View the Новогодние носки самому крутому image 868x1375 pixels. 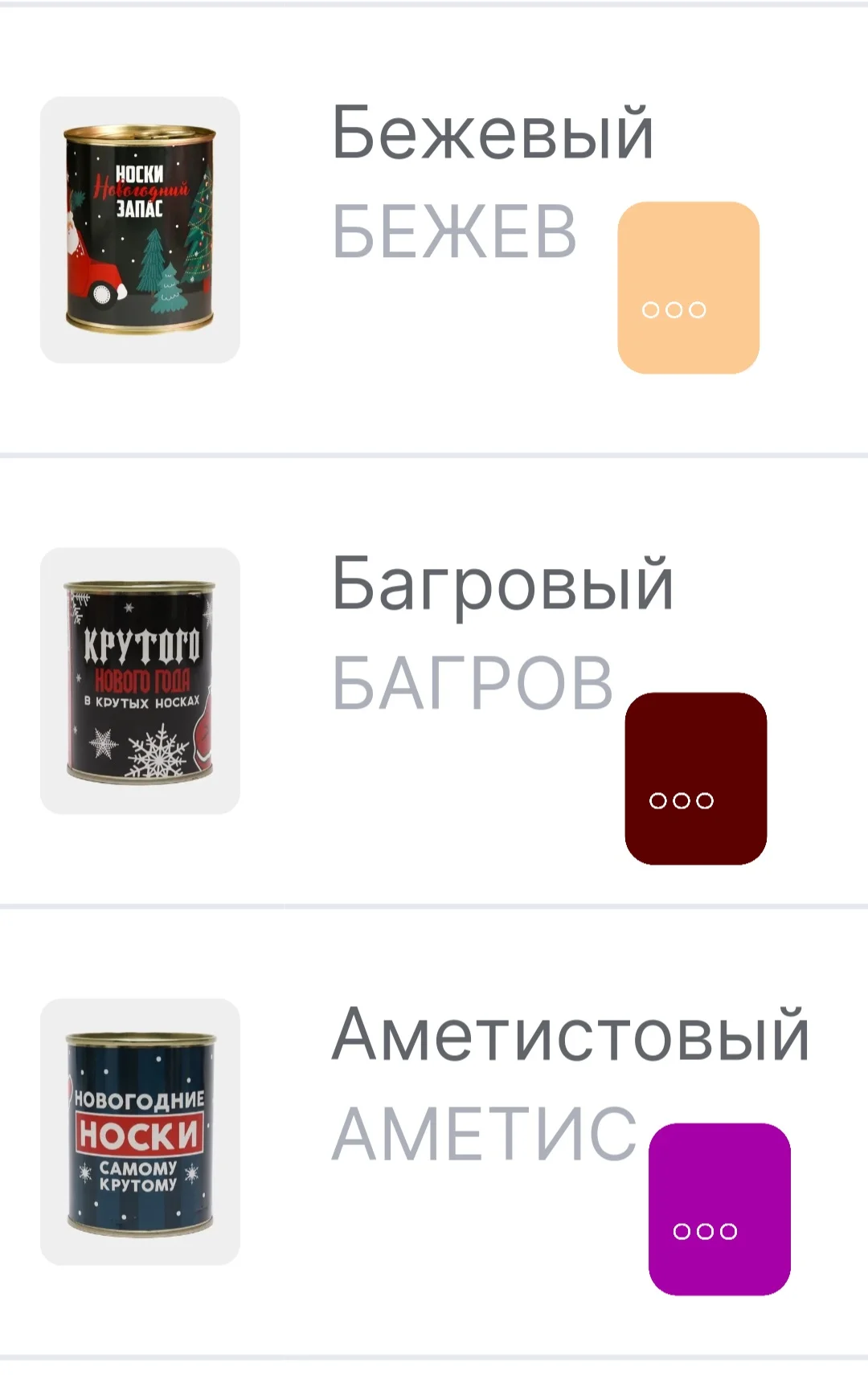tap(140, 1132)
